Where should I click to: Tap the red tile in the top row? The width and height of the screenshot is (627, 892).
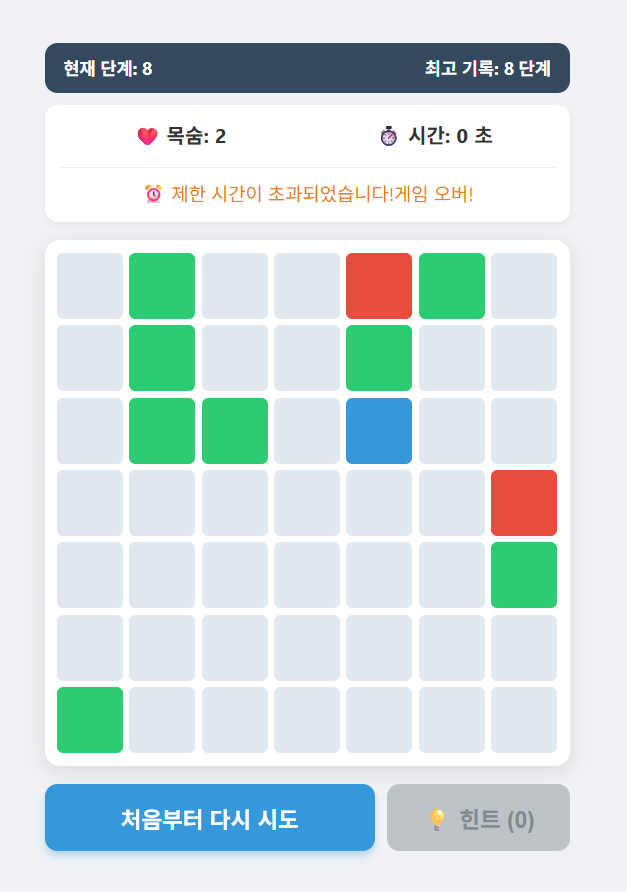coord(379,286)
